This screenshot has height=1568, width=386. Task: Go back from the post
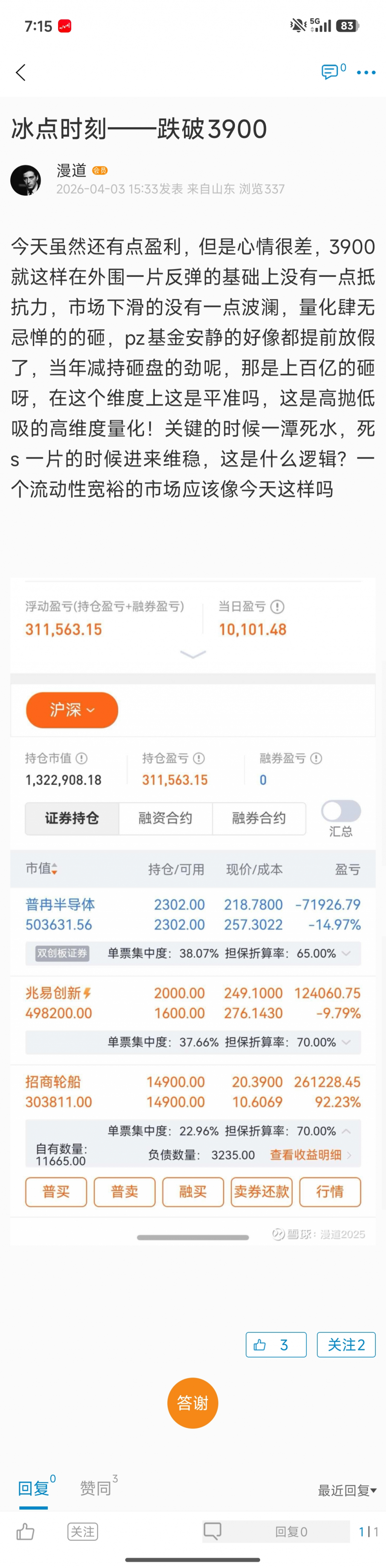tap(21, 72)
